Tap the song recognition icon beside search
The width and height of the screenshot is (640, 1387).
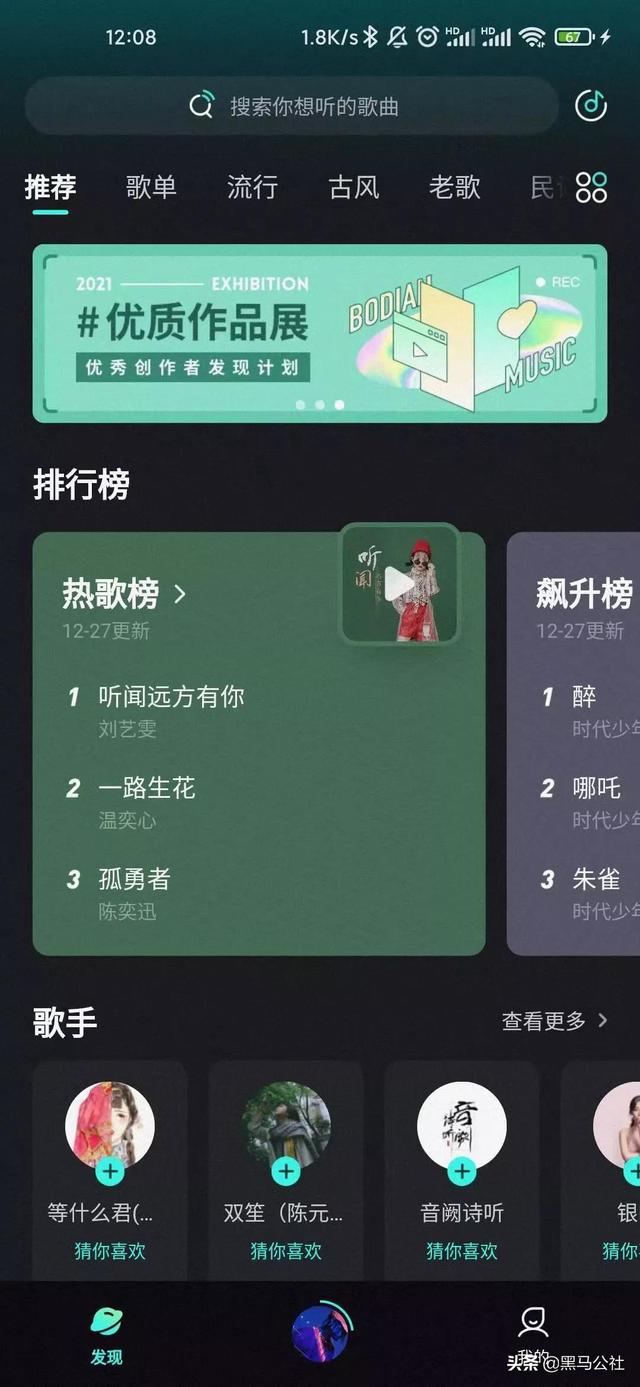tap(591, 106)
